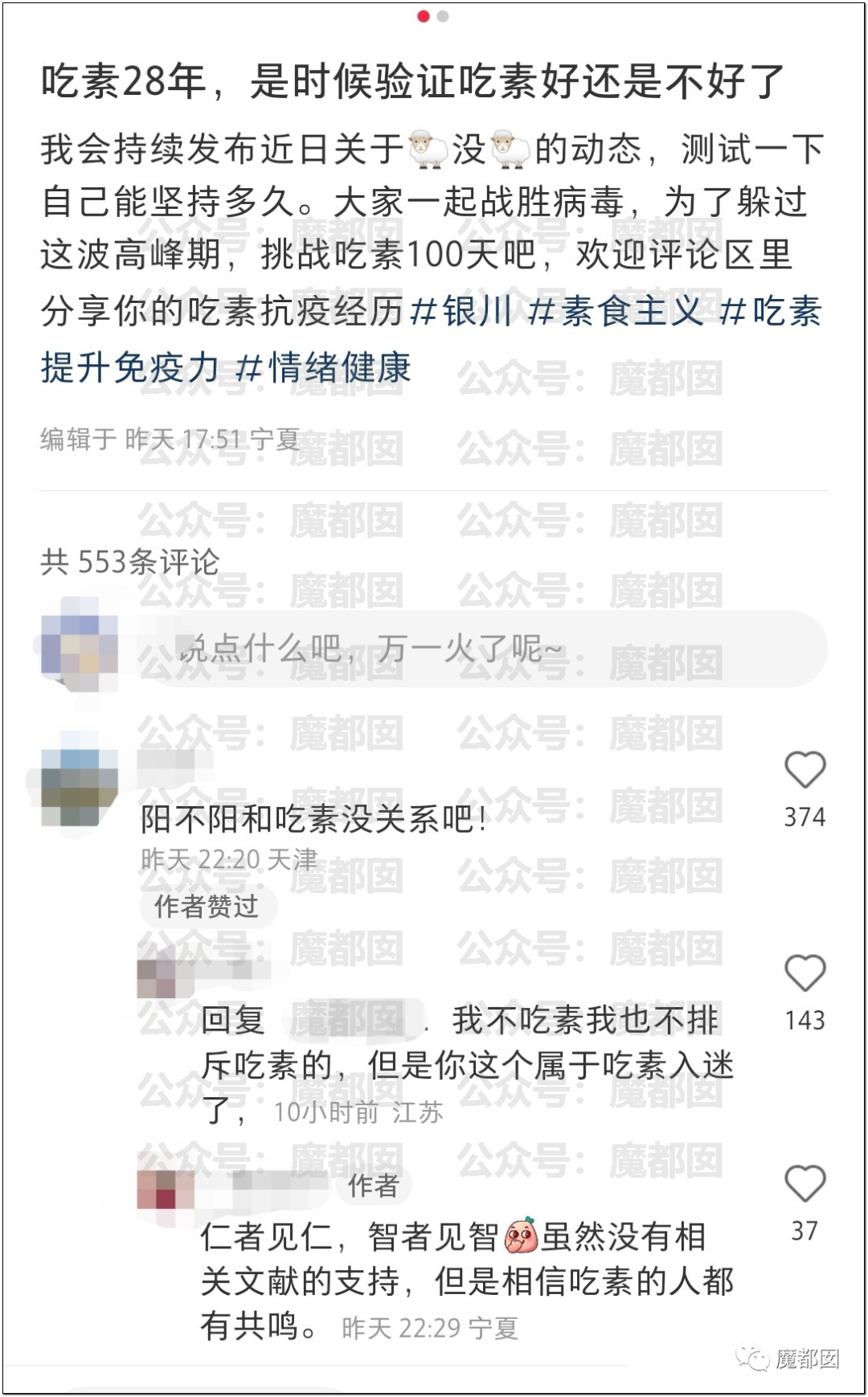Like the reply 我不吃素我也不排斥吃素的

point(805,973)
